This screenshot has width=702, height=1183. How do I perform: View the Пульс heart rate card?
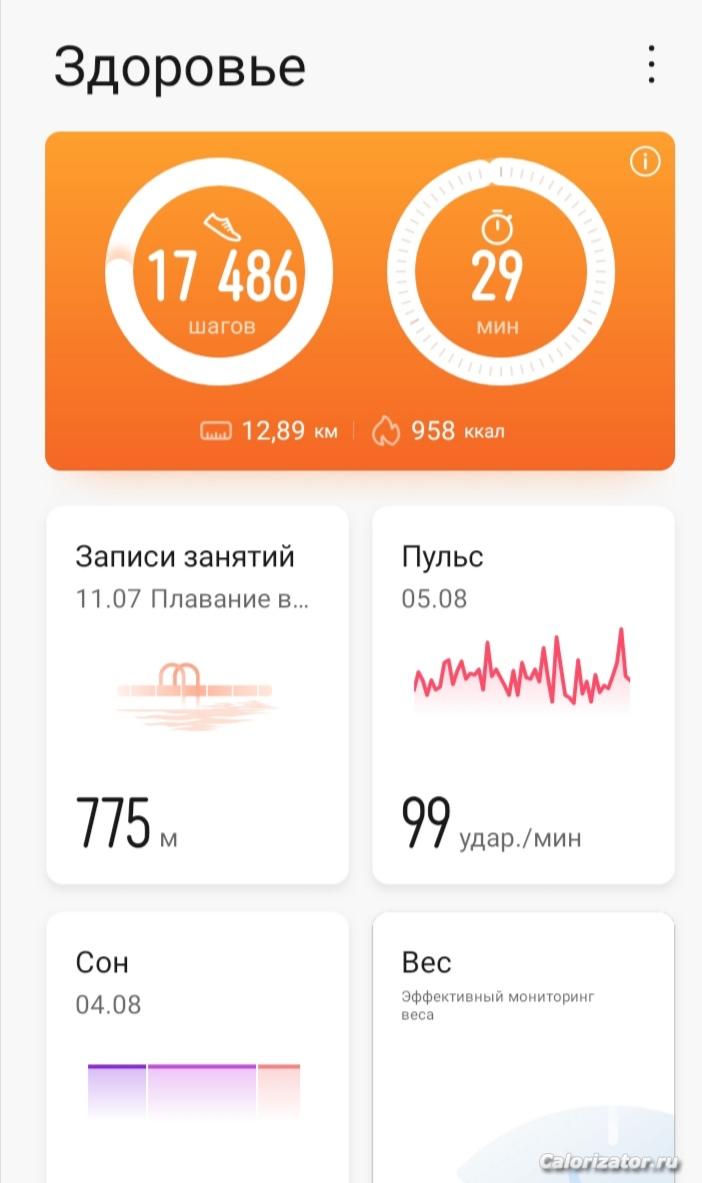tap(523, 694)
